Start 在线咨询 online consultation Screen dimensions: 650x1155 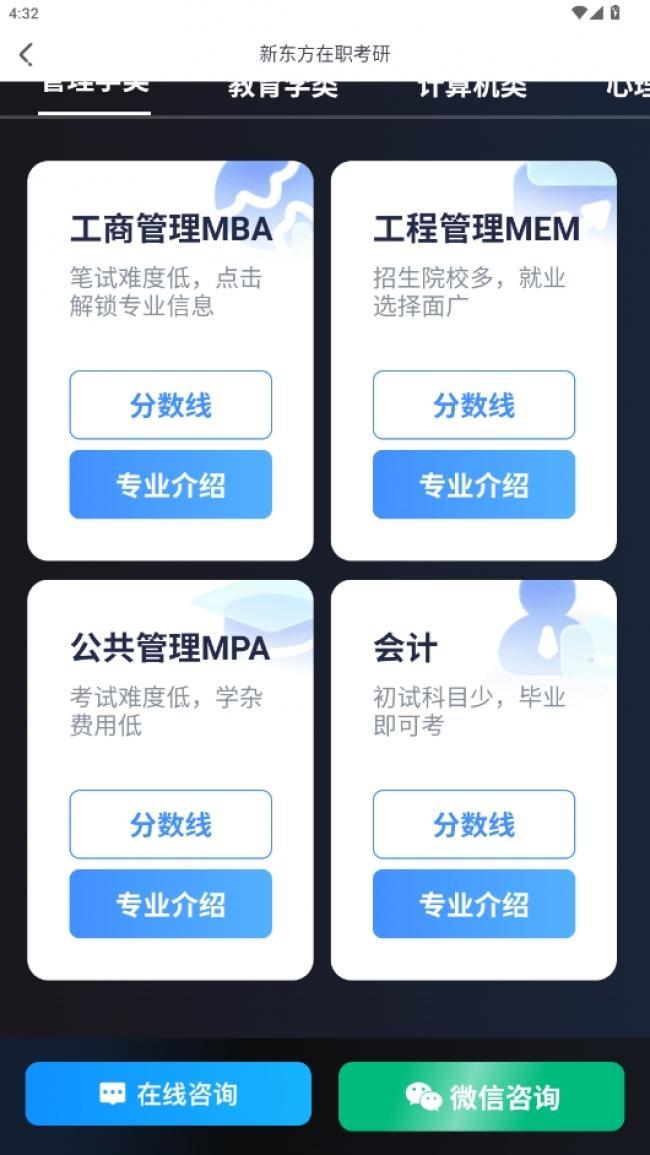click(x=168, y=1095)
